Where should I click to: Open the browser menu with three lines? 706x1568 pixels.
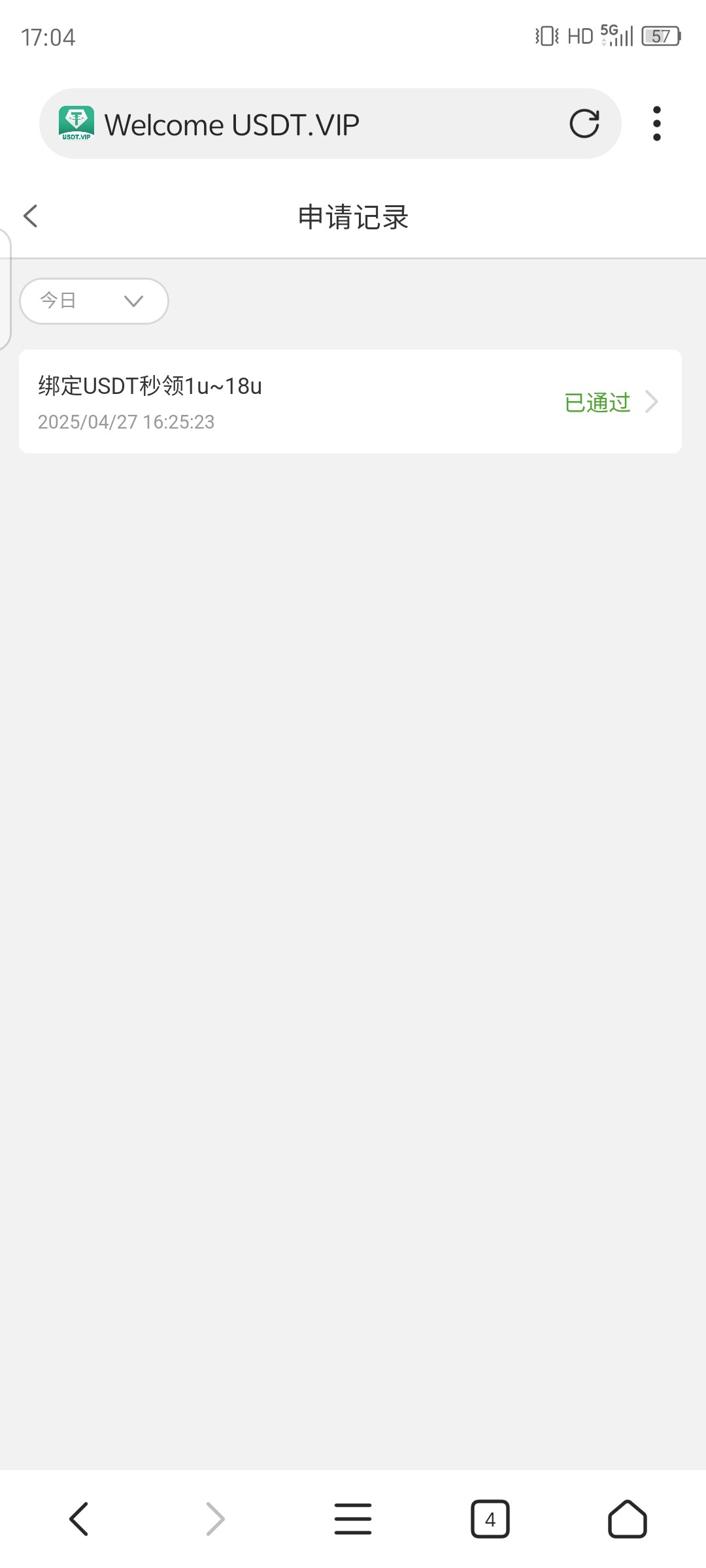(353, 1518)
